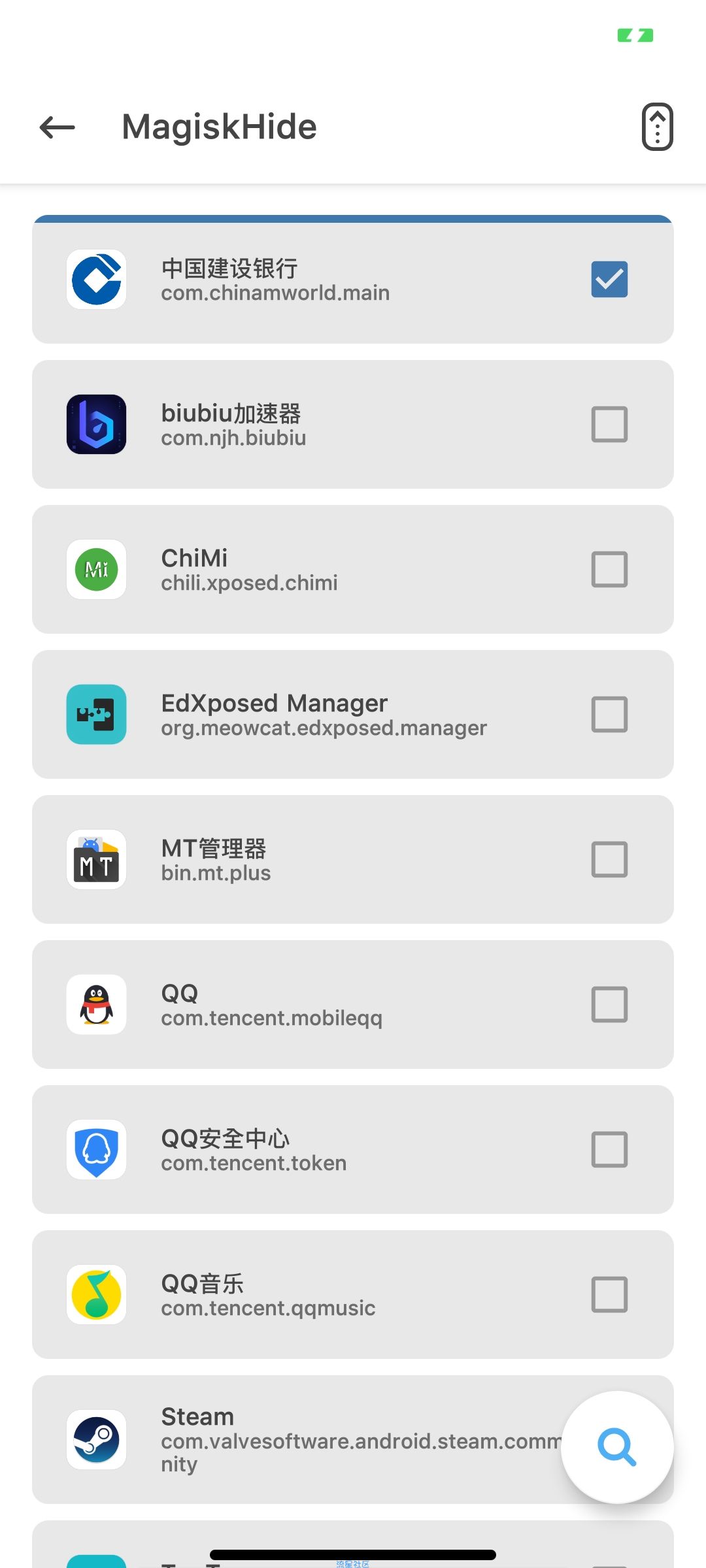706x1568 pixels.
Task: Uncheck the 中国建设银行 checkbox
Action: [x=609, y=279]
